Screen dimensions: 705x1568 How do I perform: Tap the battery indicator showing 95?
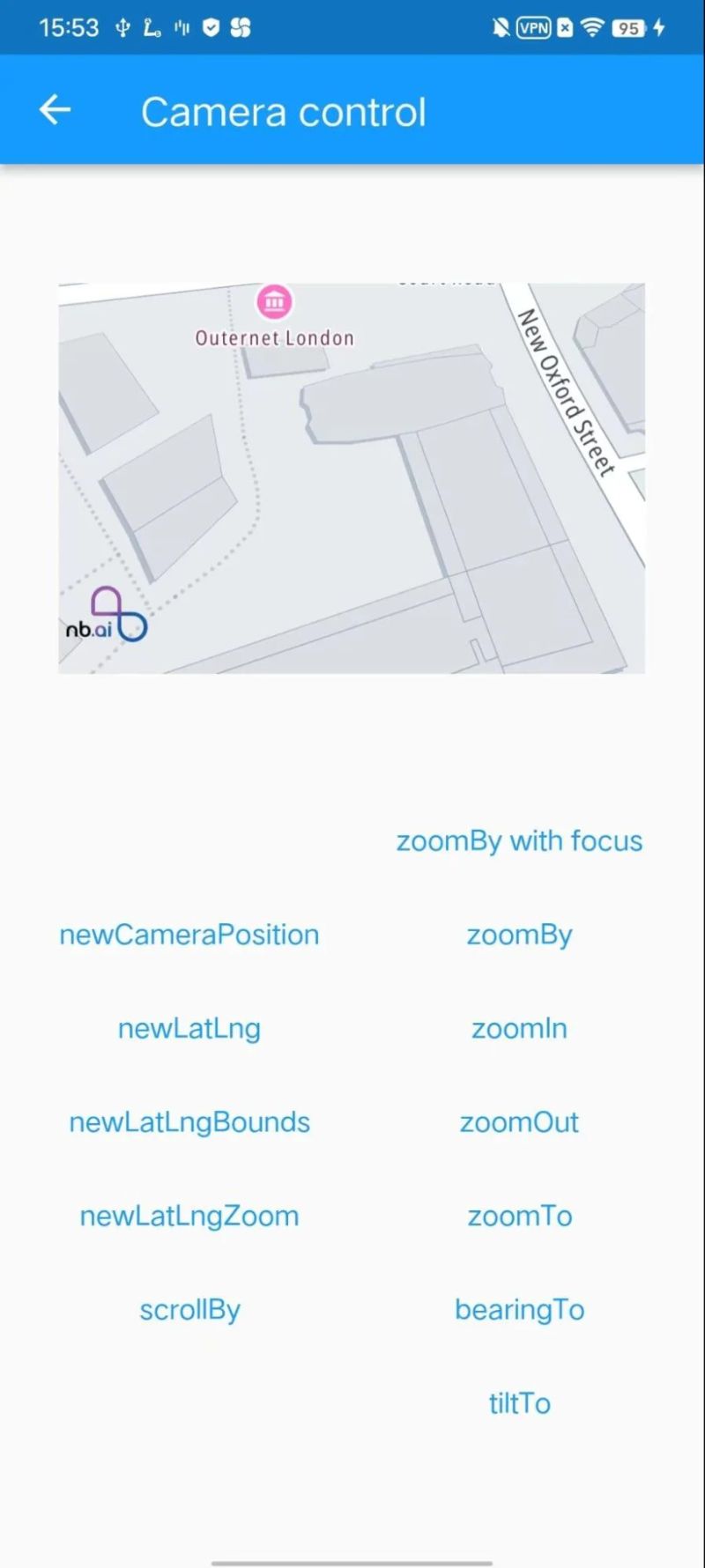[628, 27]
